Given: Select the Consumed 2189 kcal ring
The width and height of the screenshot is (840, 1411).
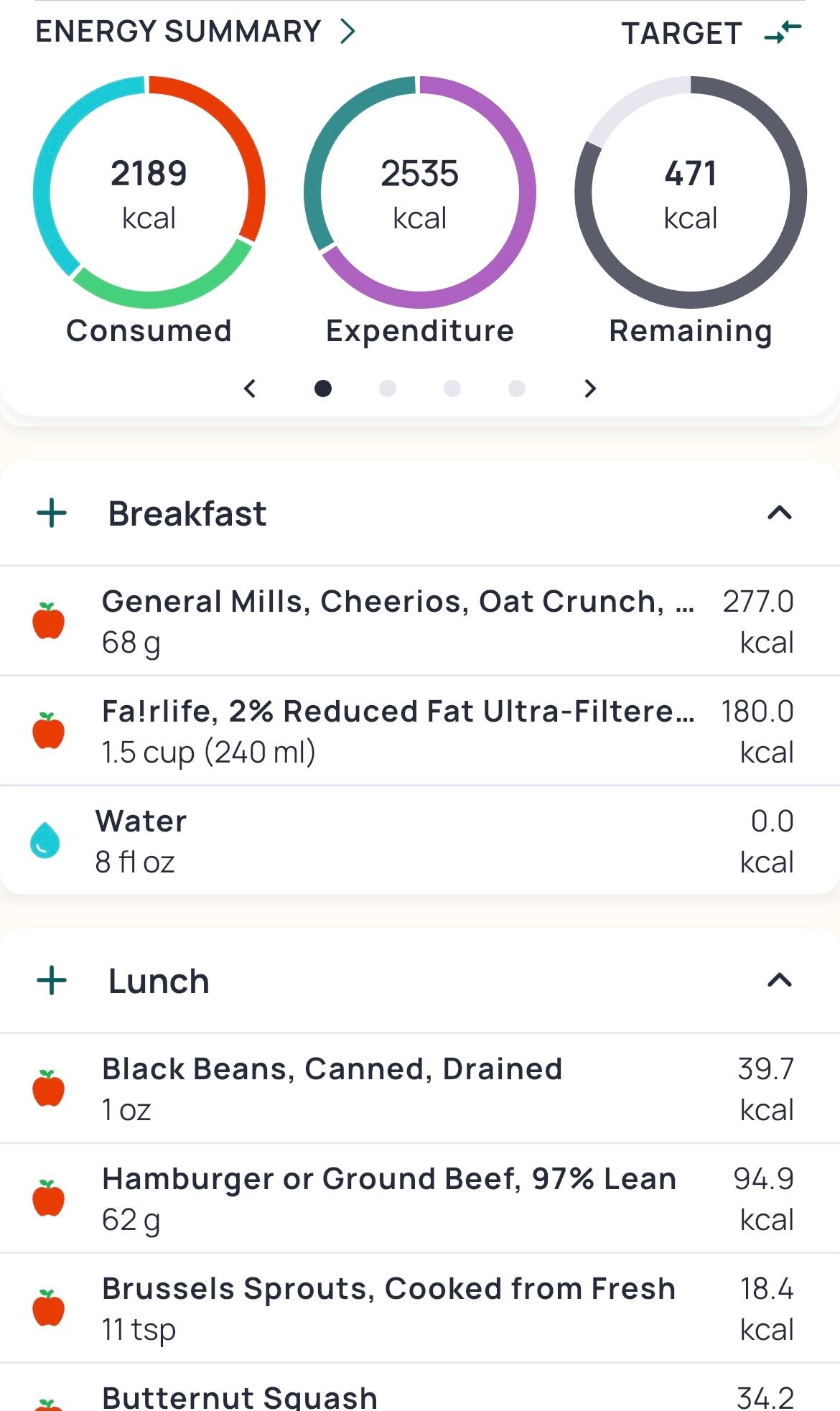Looking at the screenshot, I should coord(149,192).
